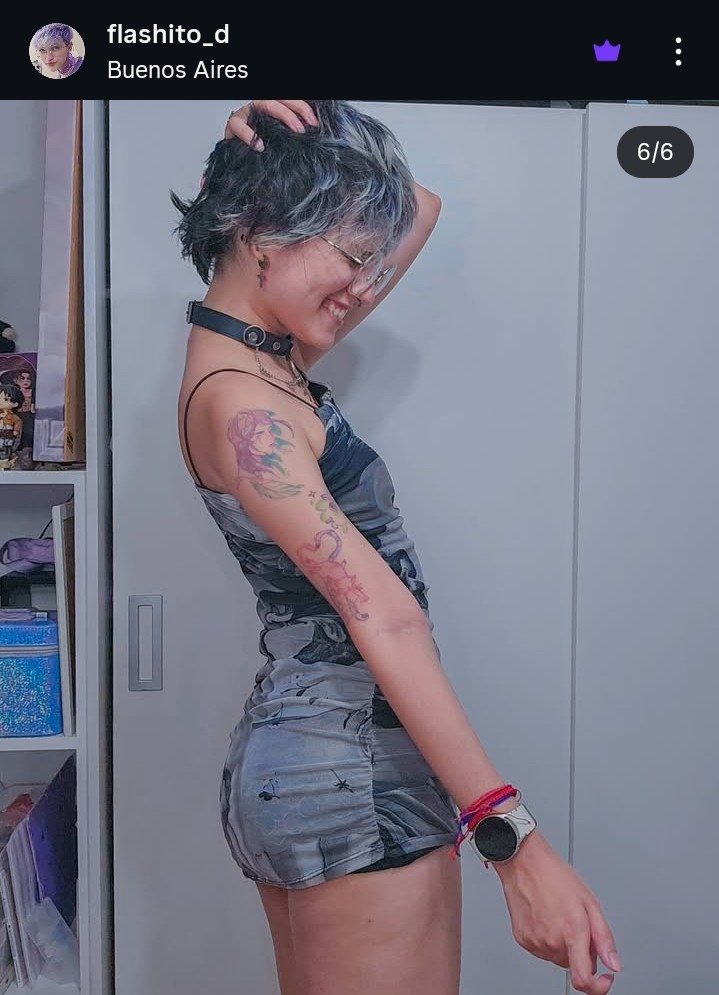Tap the purple crown icon
The height and width of the screenshot is (995, 719).
[607, 51]
